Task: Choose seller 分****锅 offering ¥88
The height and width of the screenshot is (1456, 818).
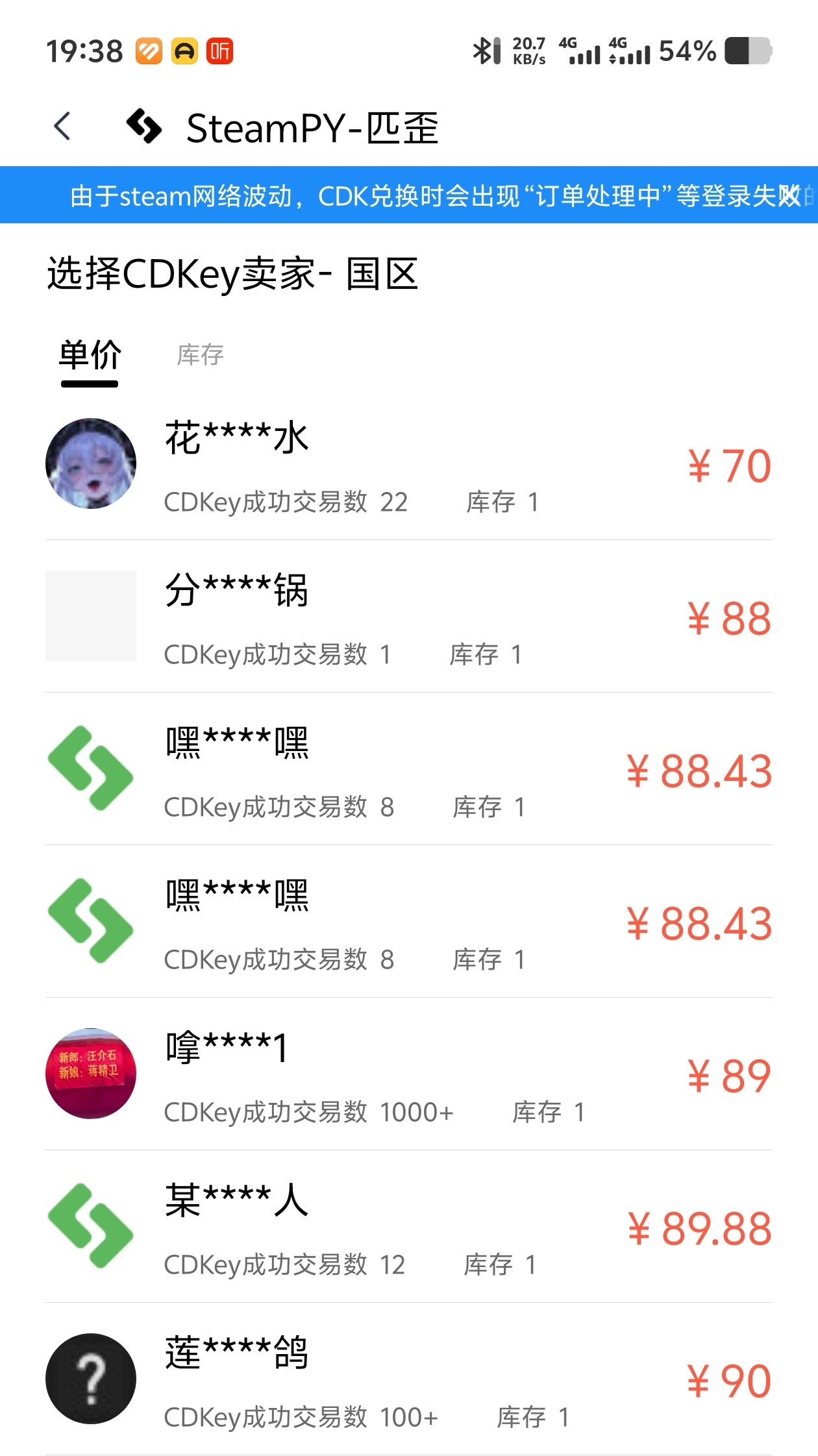Action: tap(409, 617)
